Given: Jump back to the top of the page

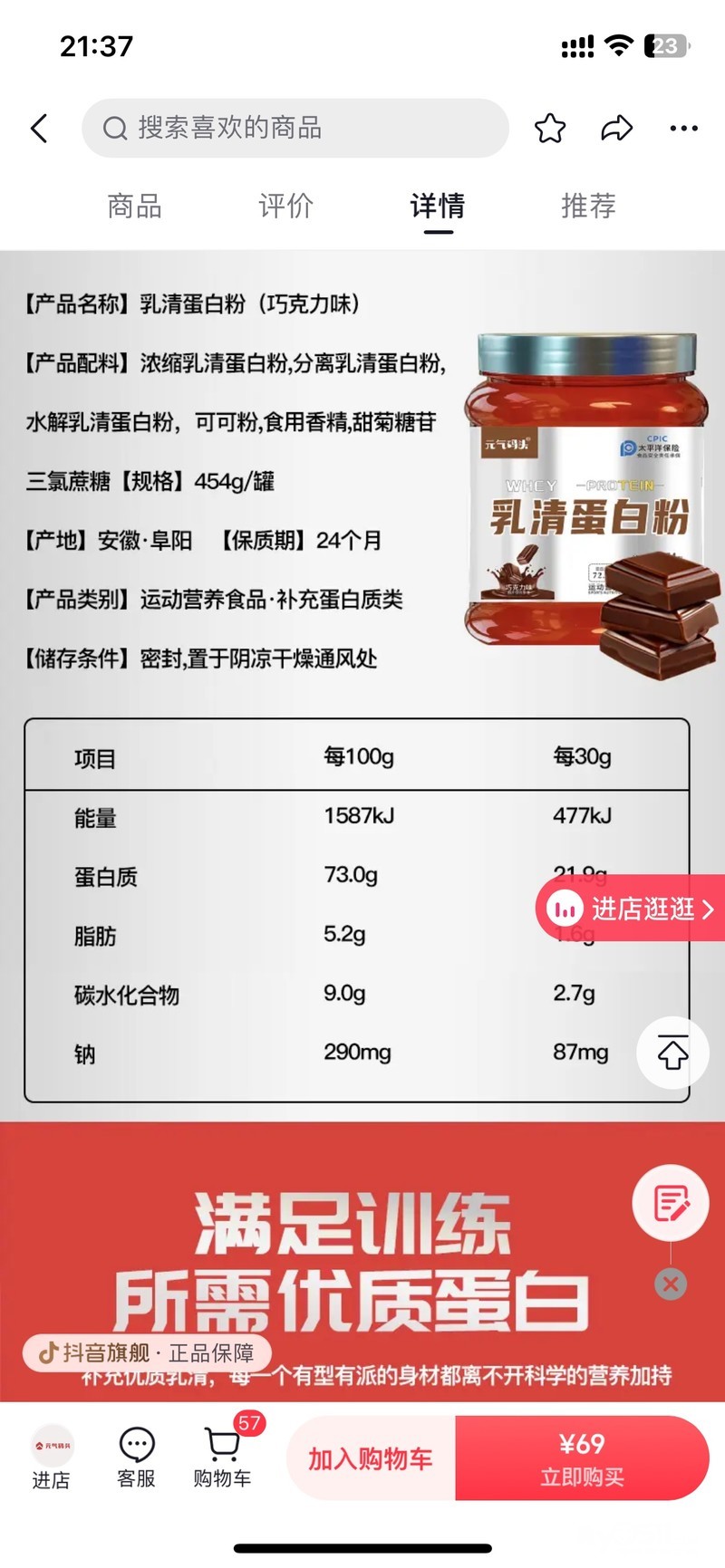Looking at the screenshot, I should coord(672,1052).
